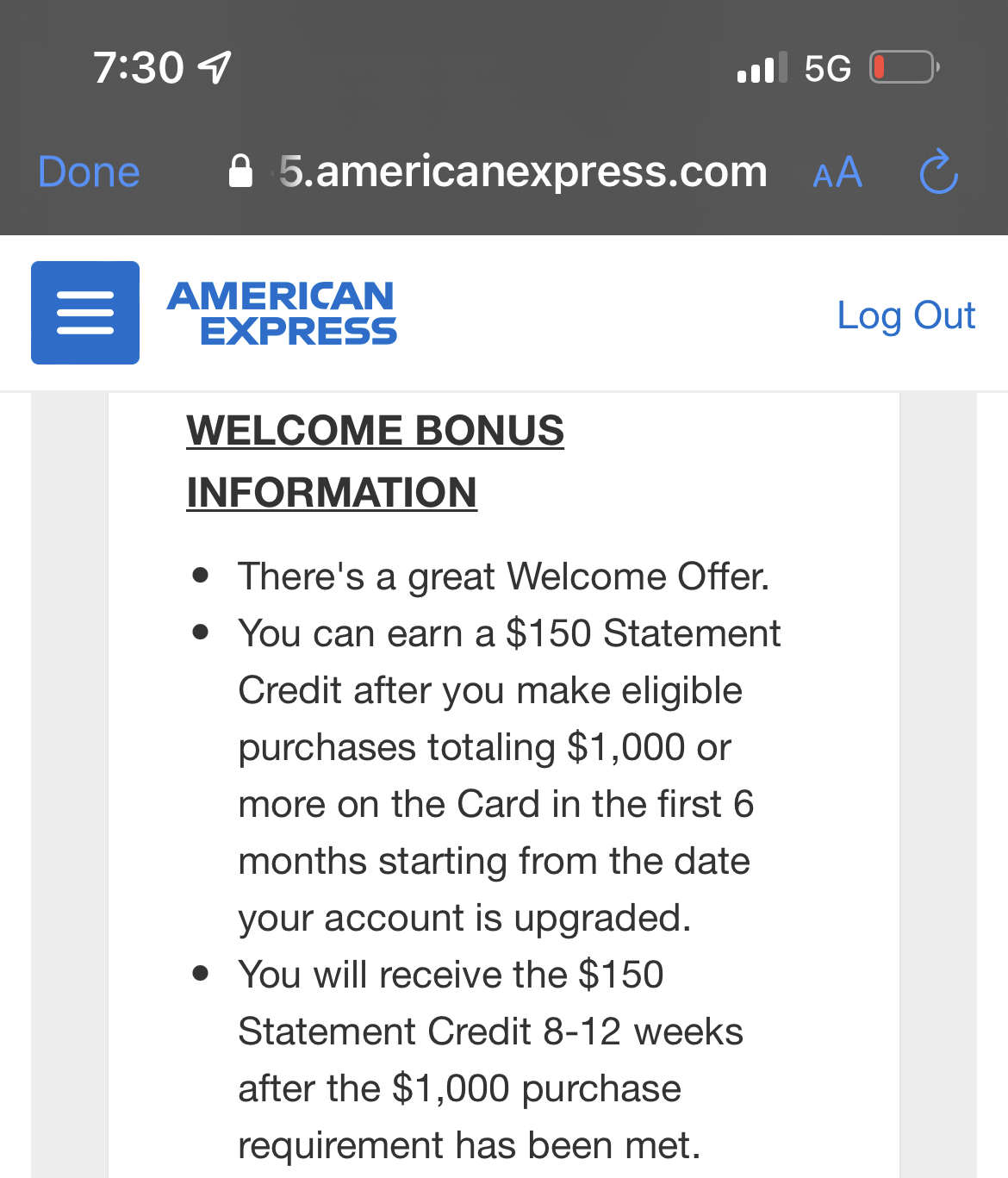Viewport: 1008px width, 1178px height.
Task: Select the WELCOME BONUS INFORMATION heading
Action: tap(375, 461)
